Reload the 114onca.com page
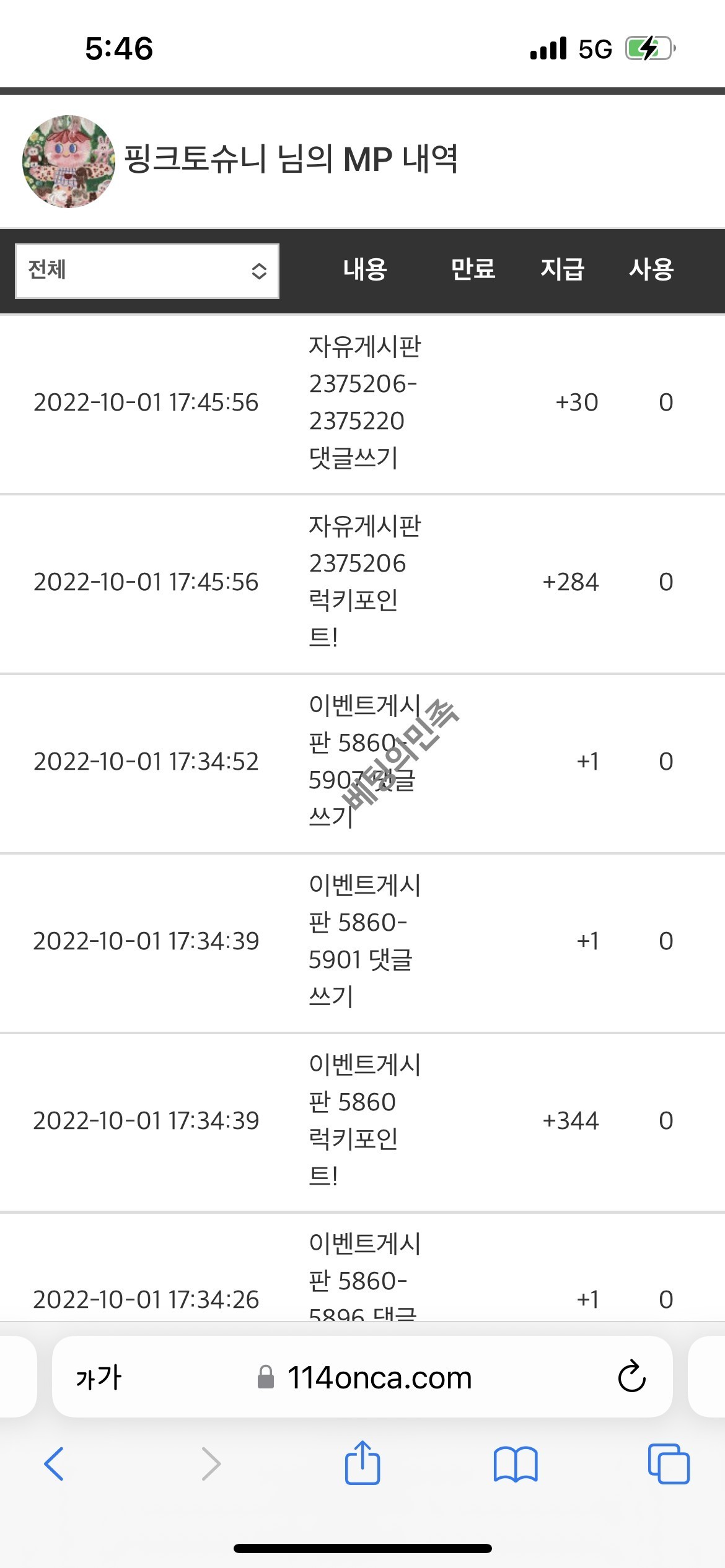 coord(631,1377)
